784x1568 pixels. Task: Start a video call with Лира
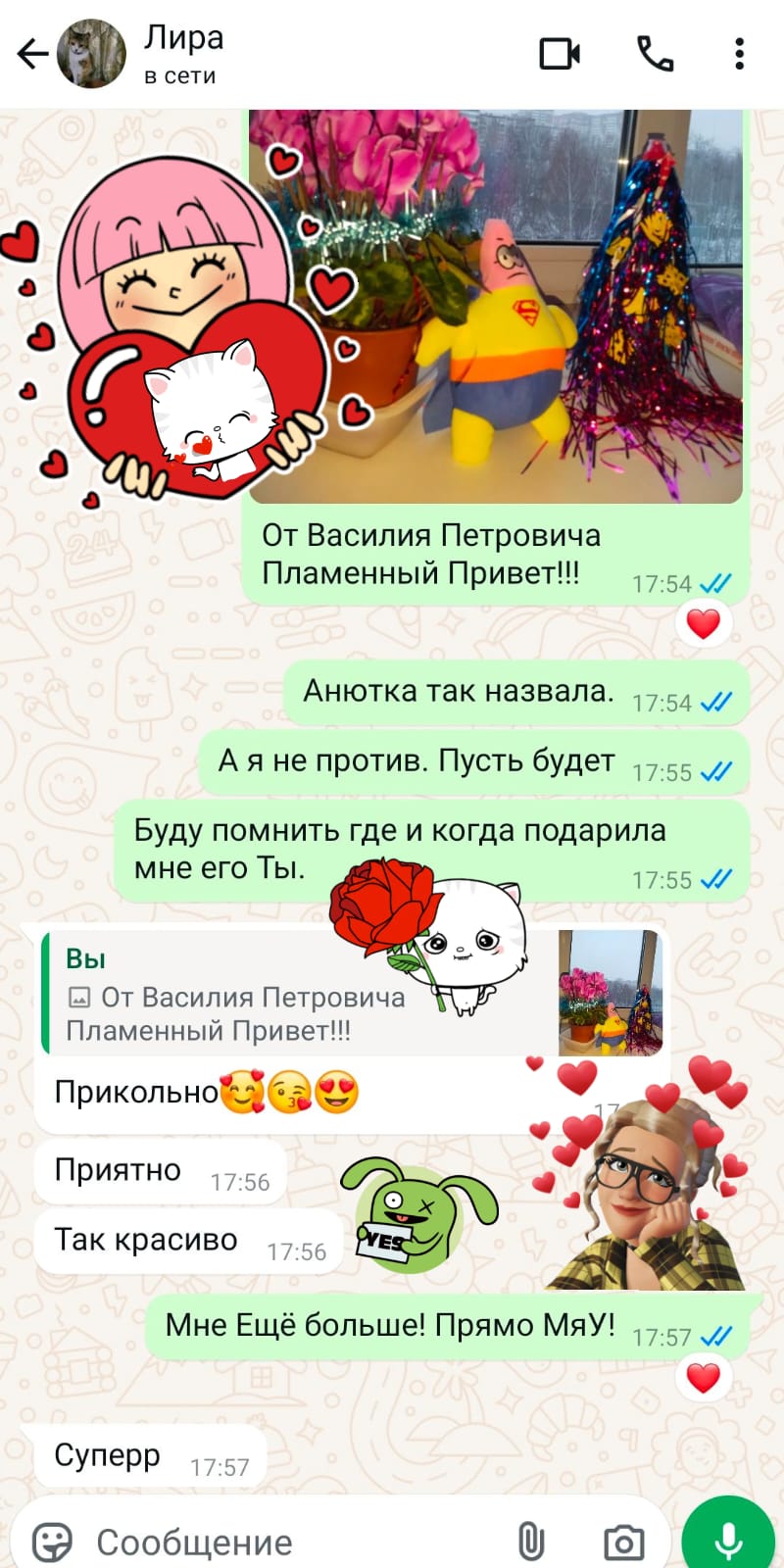(561, 54)
